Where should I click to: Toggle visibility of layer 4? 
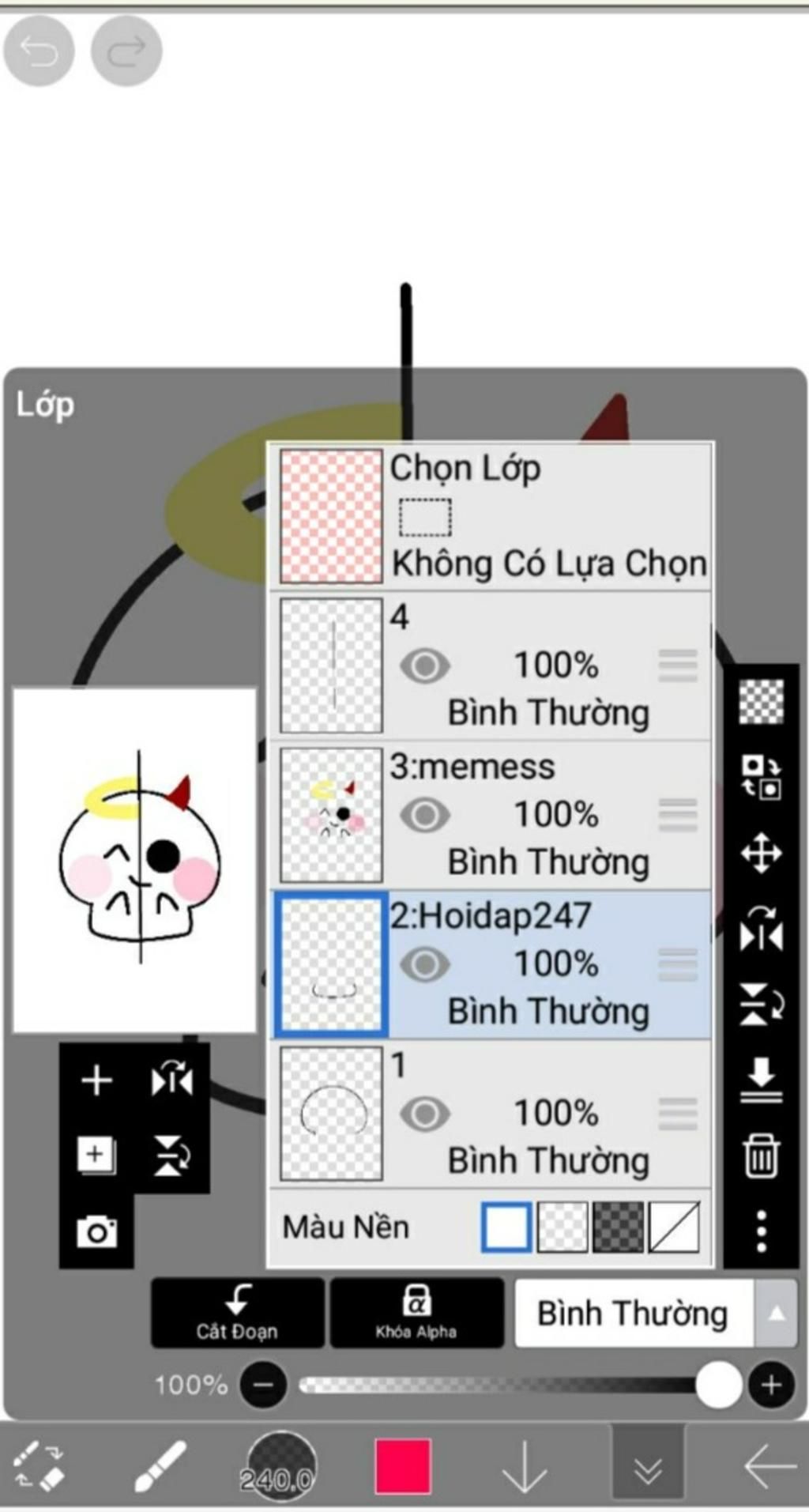425,666
